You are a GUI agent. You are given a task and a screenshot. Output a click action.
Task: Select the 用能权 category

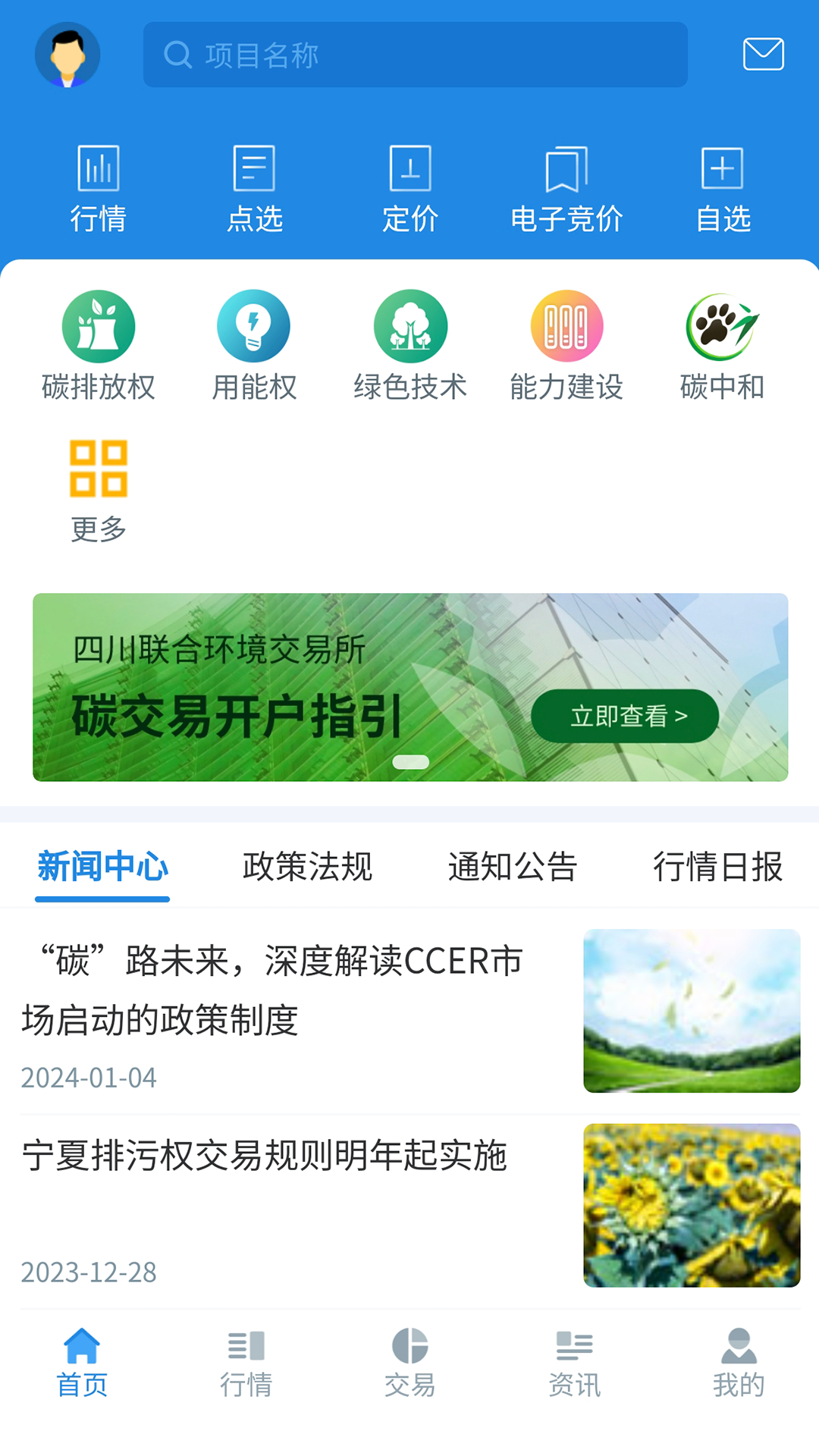(254, 345)
